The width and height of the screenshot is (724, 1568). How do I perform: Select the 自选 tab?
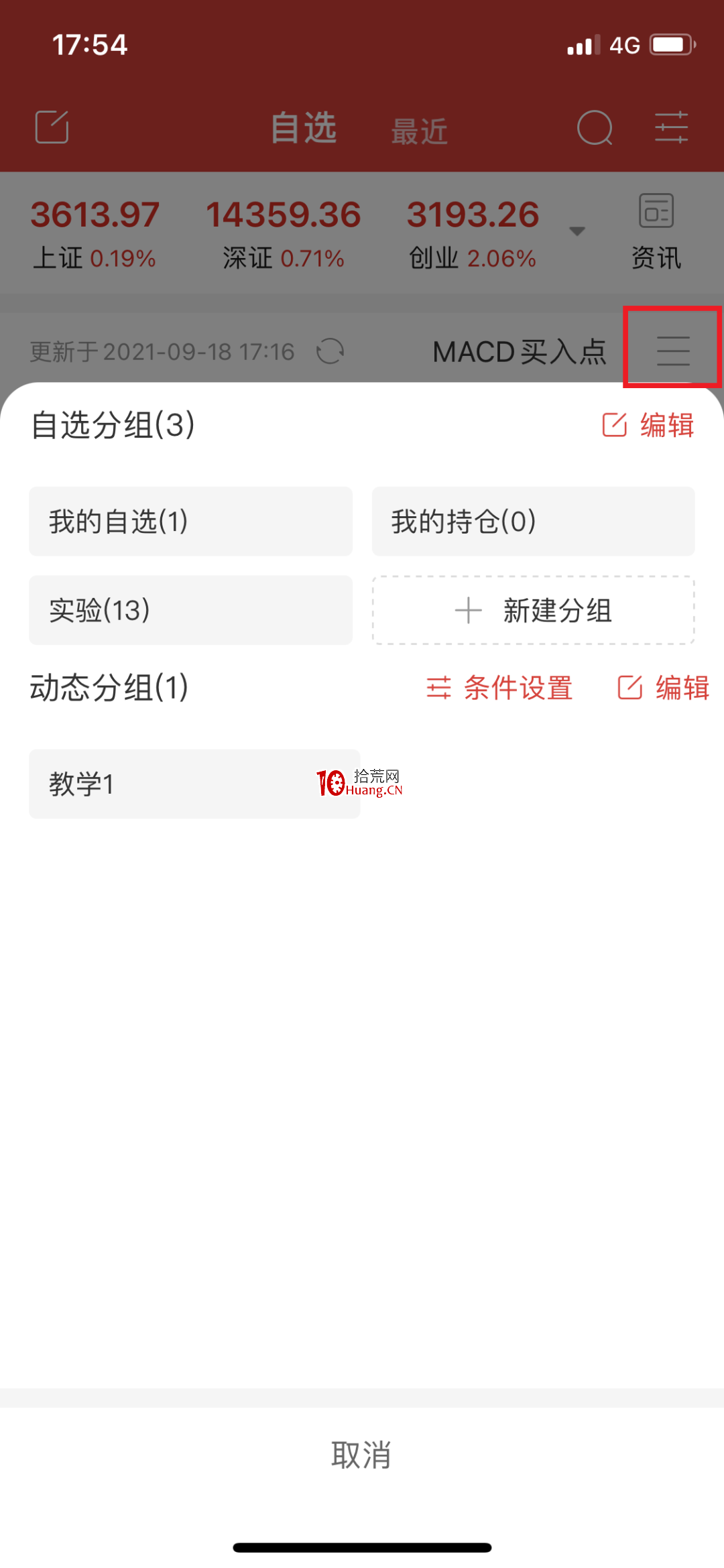[304, 126]
